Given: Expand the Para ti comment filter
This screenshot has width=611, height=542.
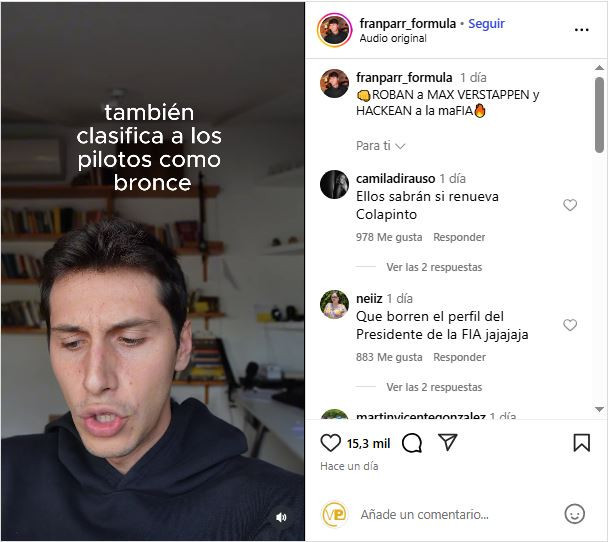Looking at the screenshot, I should pyautogui.click(x=380, y=146).
